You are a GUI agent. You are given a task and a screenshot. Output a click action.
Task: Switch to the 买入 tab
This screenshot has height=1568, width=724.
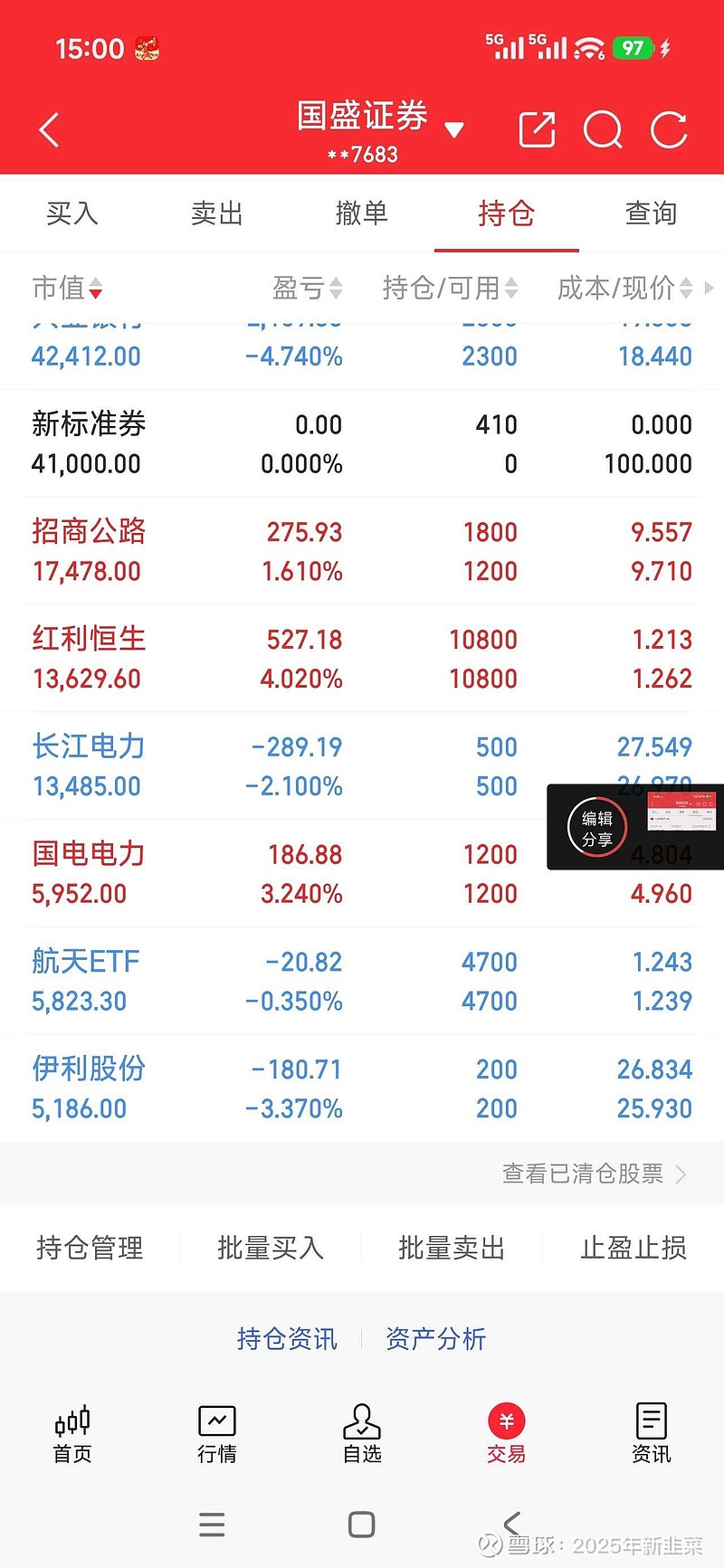pyautogui.click(x=71, y=214)
